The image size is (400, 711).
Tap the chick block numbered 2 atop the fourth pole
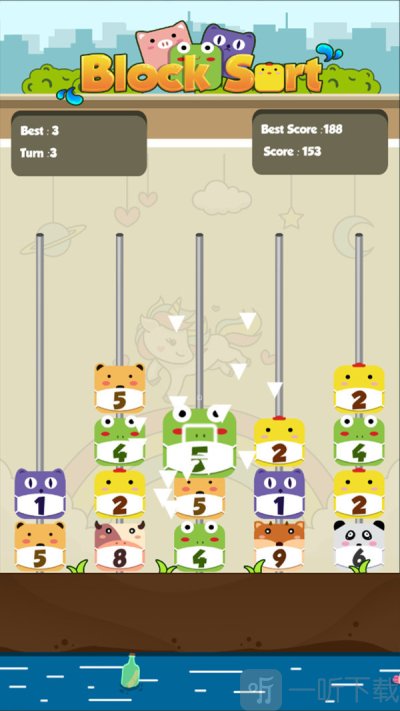279,442
